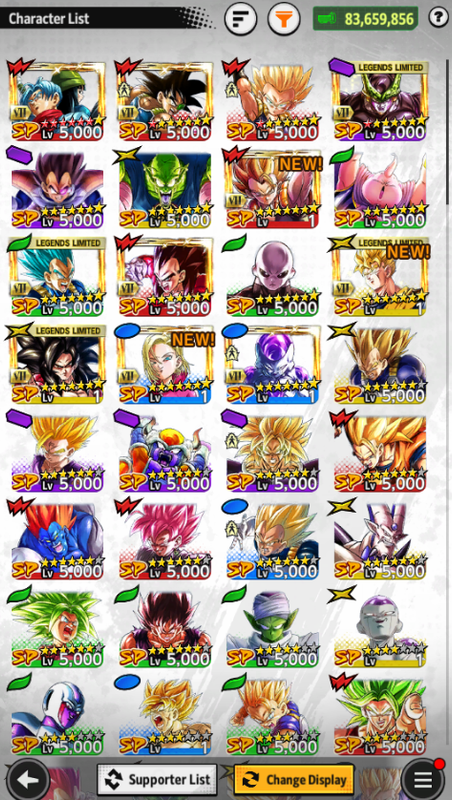Select the level 1 white Frieza card
The image size is (452, 800).
[380, 627]
